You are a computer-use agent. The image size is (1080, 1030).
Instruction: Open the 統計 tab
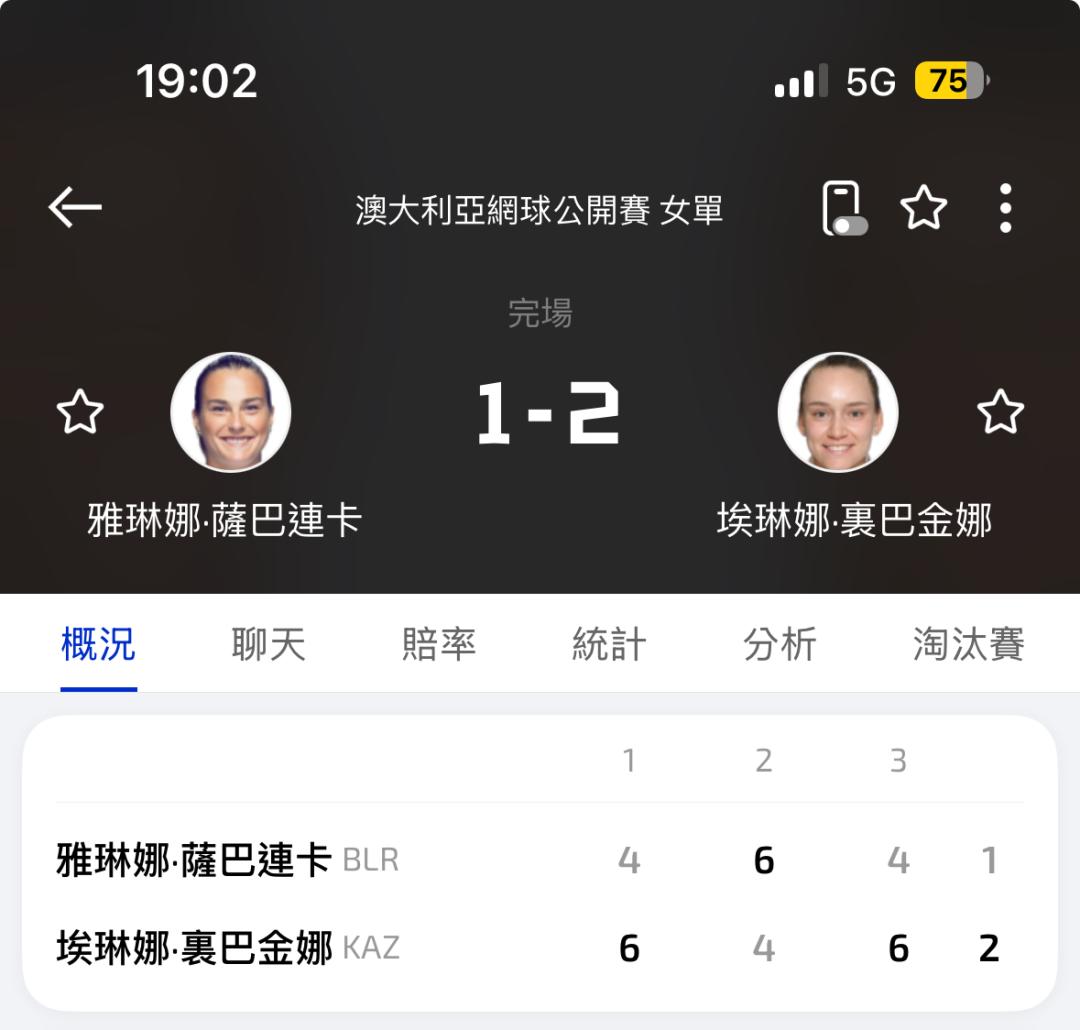pyautogui.click(x=609, y=644)
